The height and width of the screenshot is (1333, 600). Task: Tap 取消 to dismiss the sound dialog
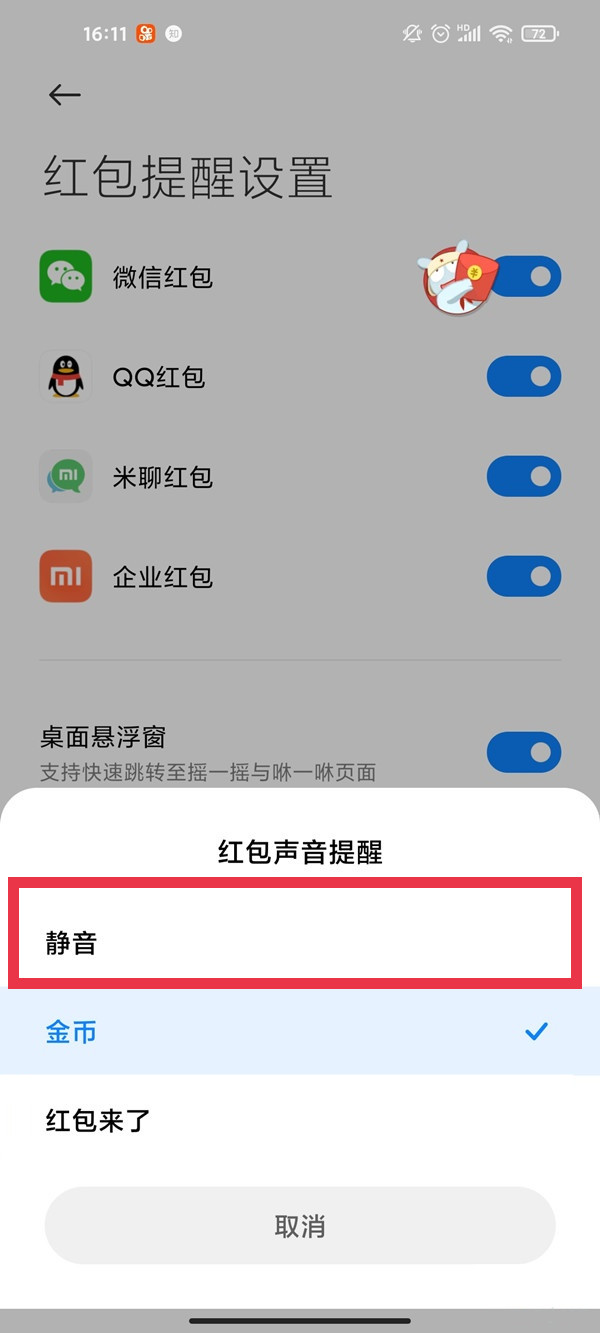pos(300,1226)
